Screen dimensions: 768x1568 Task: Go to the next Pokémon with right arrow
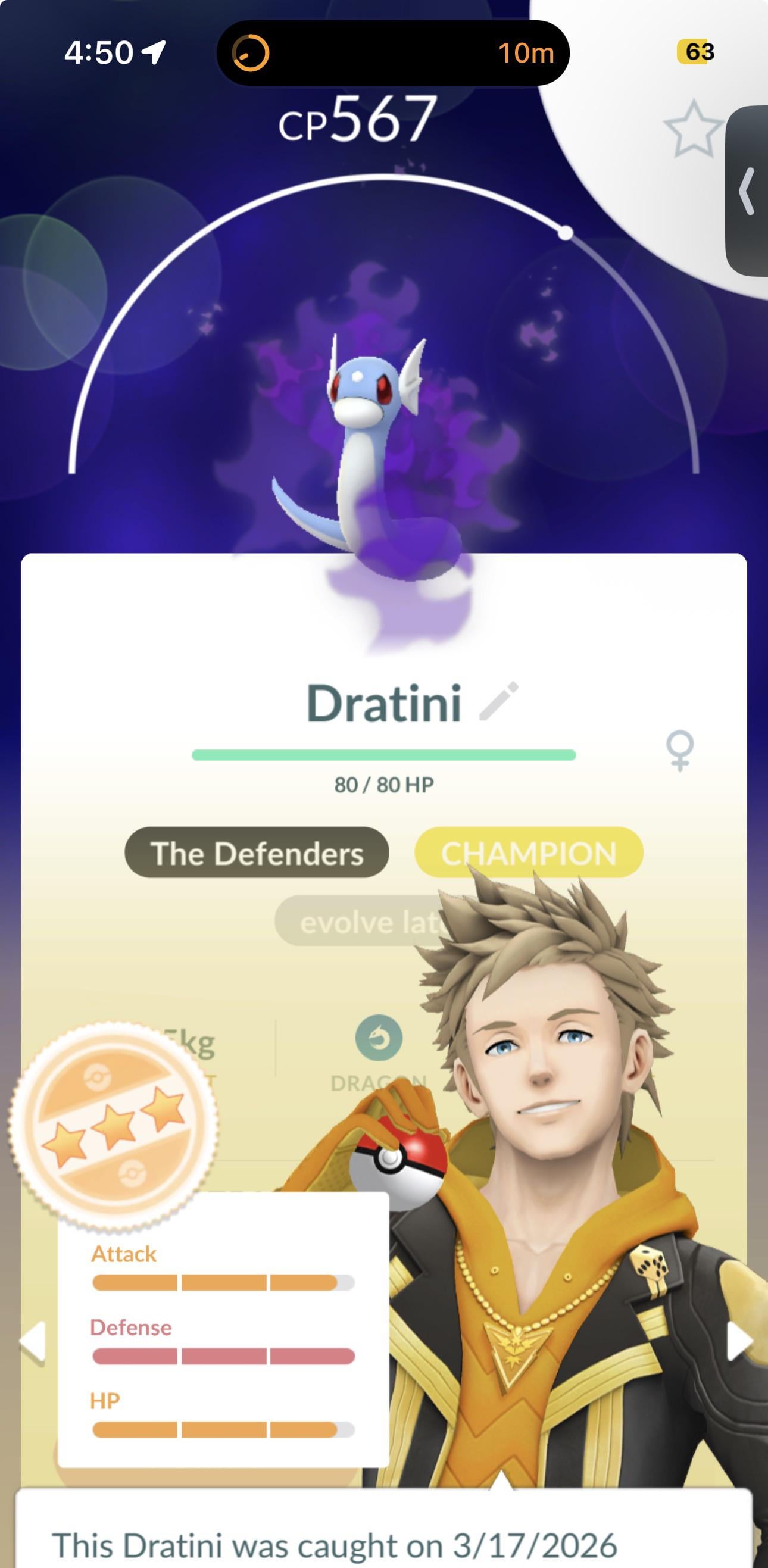tap(739, 1341)
